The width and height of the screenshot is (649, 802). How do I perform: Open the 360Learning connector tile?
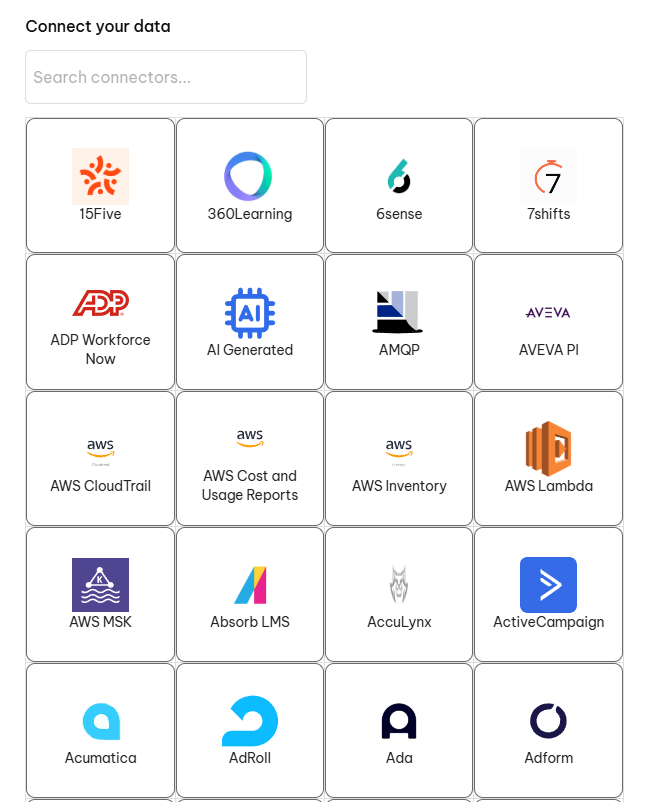[x=250, y=186]
